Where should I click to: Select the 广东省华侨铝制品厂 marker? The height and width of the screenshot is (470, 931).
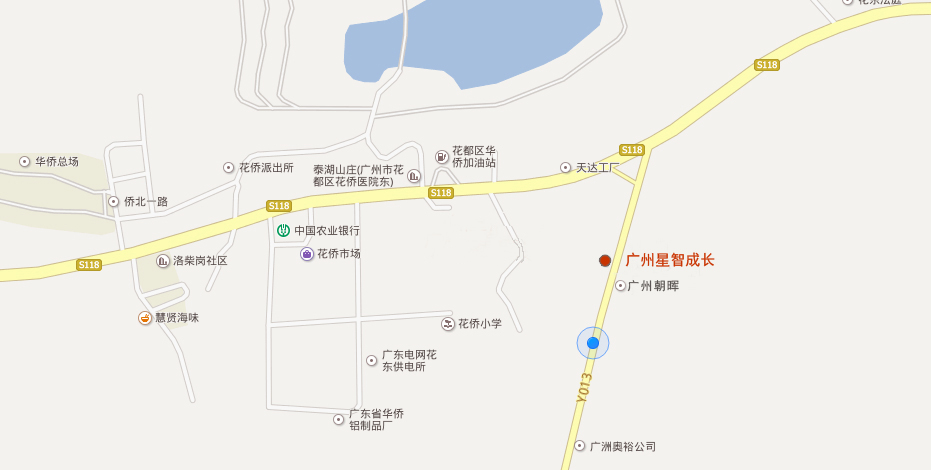point(339,420)
